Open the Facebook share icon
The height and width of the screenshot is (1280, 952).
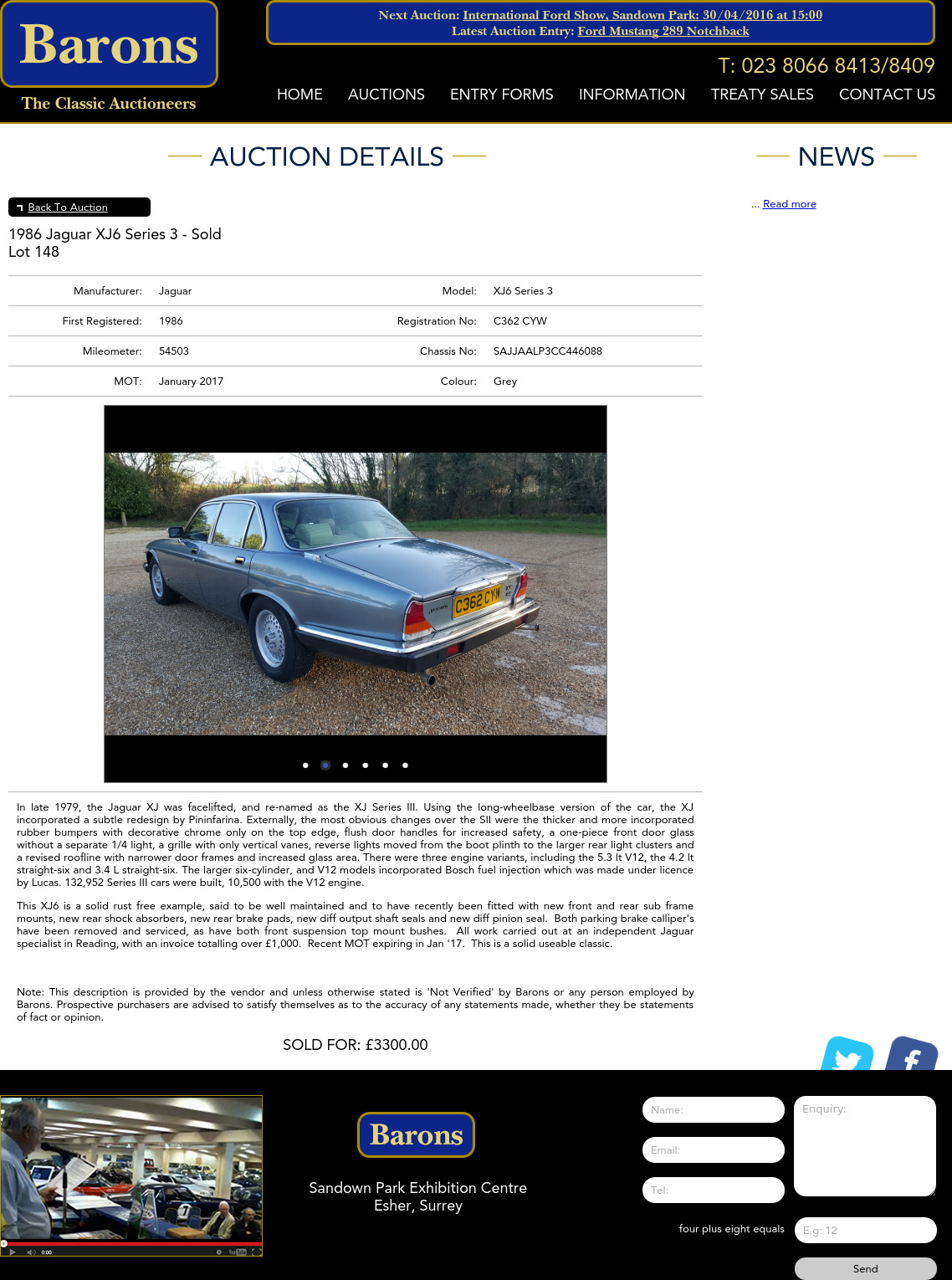coord(911,1056)
